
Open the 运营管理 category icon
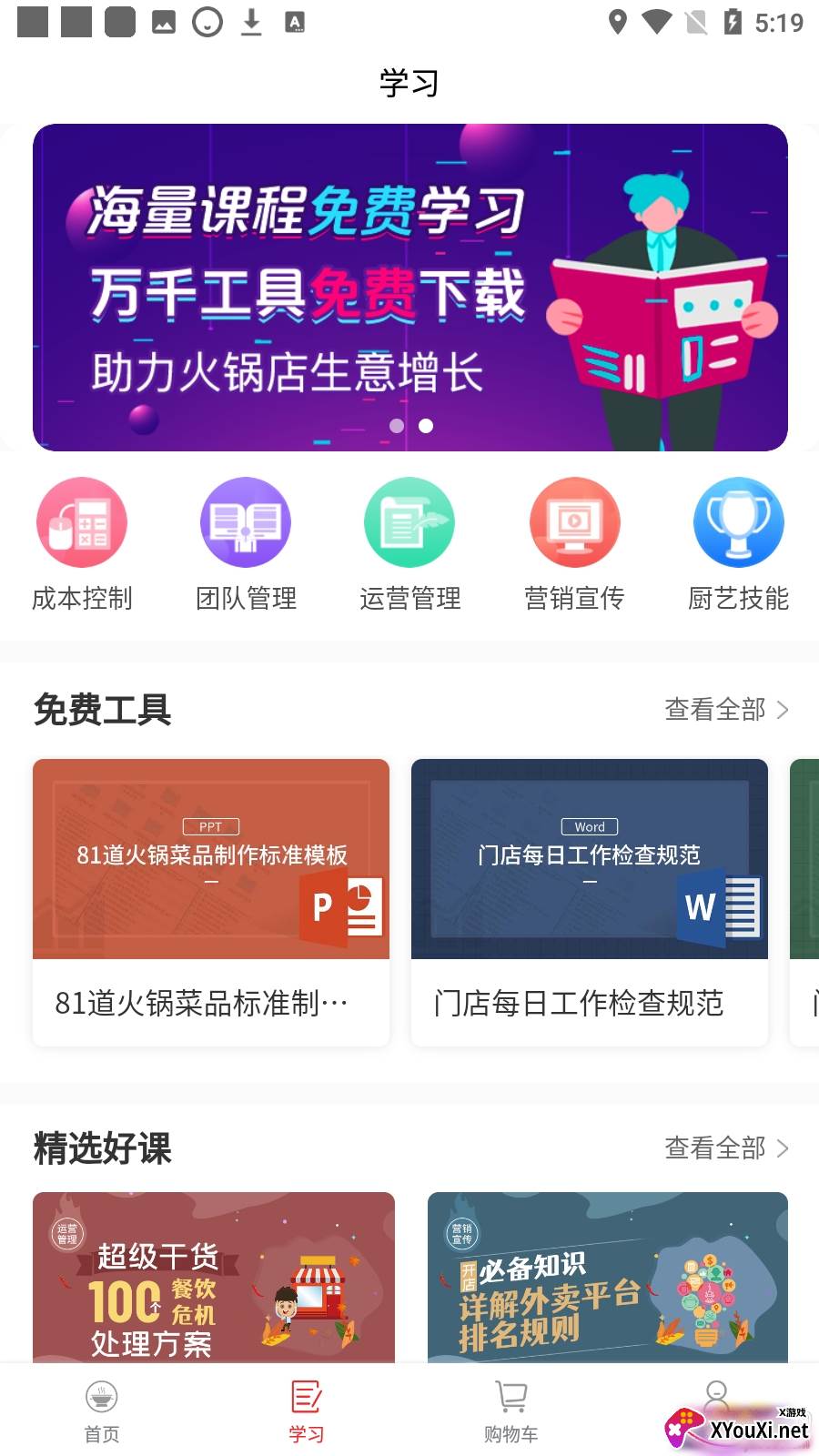[409, 522]
